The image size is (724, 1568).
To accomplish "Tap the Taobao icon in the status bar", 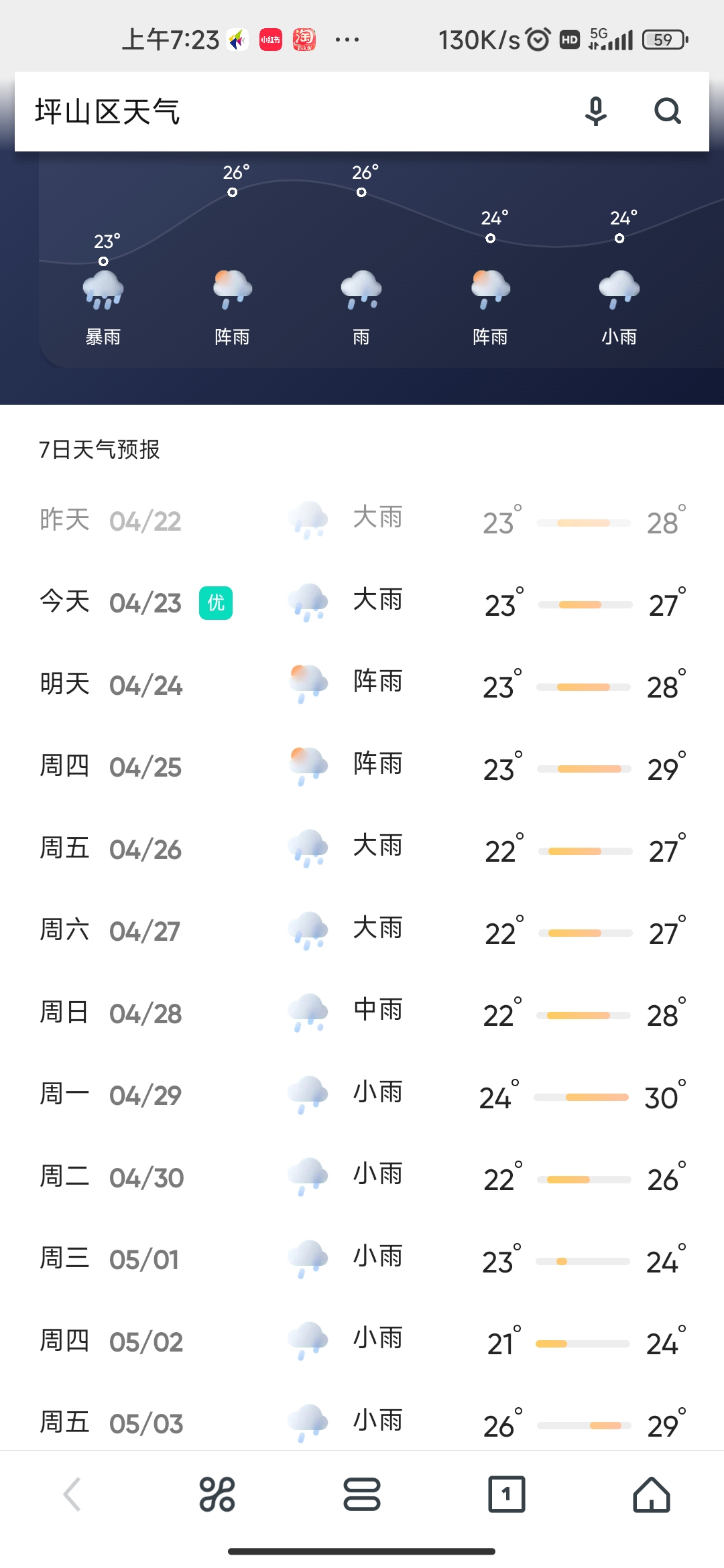I will click(x=304, y=39).
